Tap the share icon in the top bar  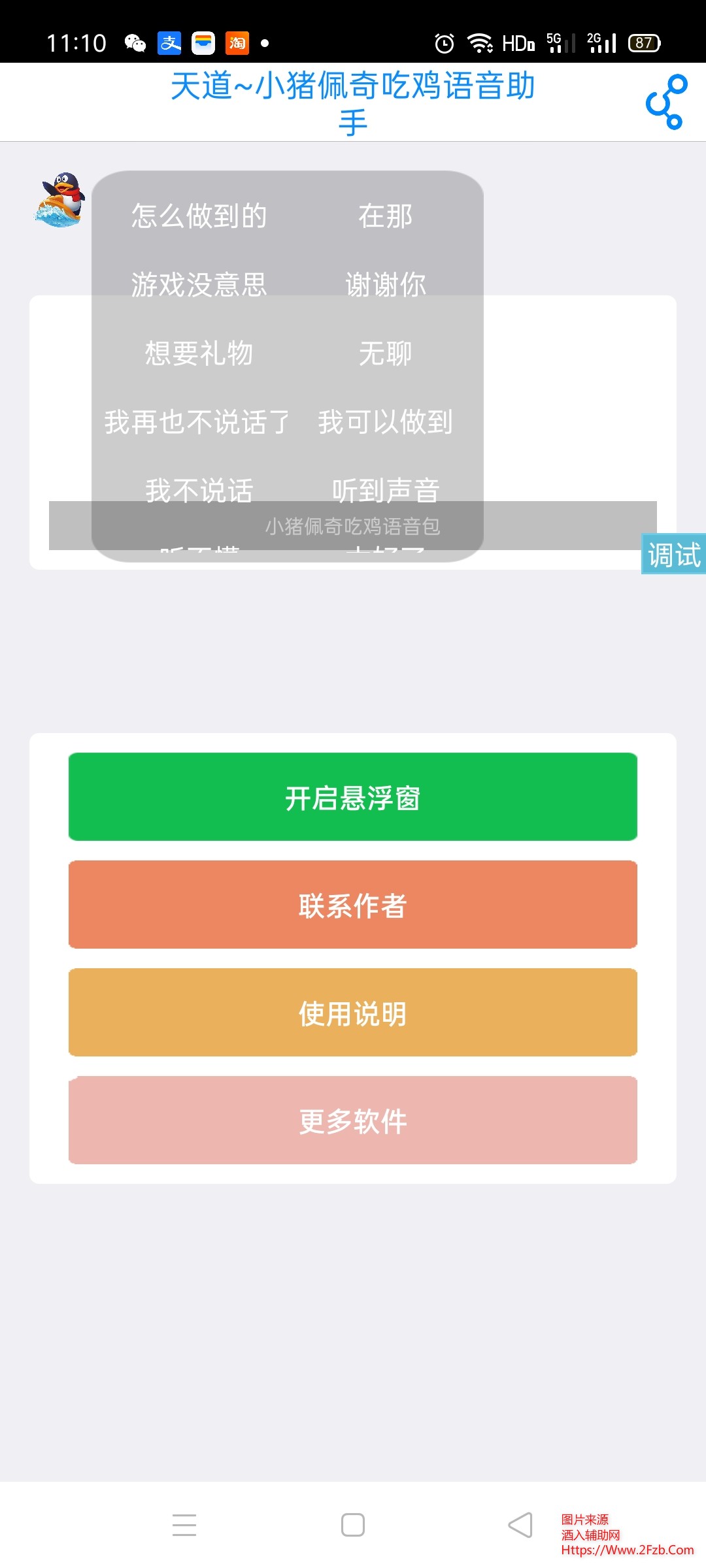click(x=666, y=102)
